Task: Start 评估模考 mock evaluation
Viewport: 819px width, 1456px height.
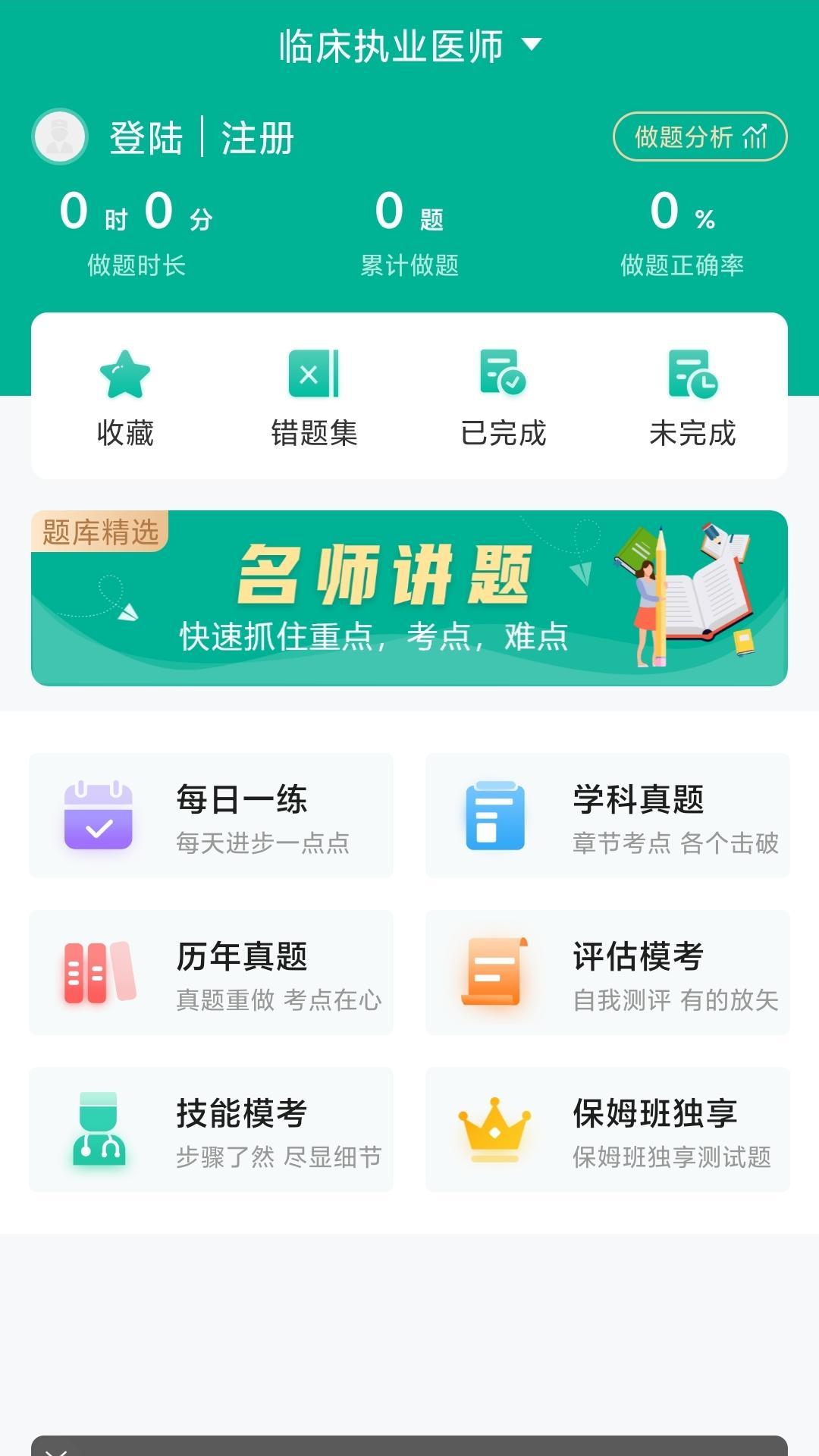Action: tap(607, 972)
